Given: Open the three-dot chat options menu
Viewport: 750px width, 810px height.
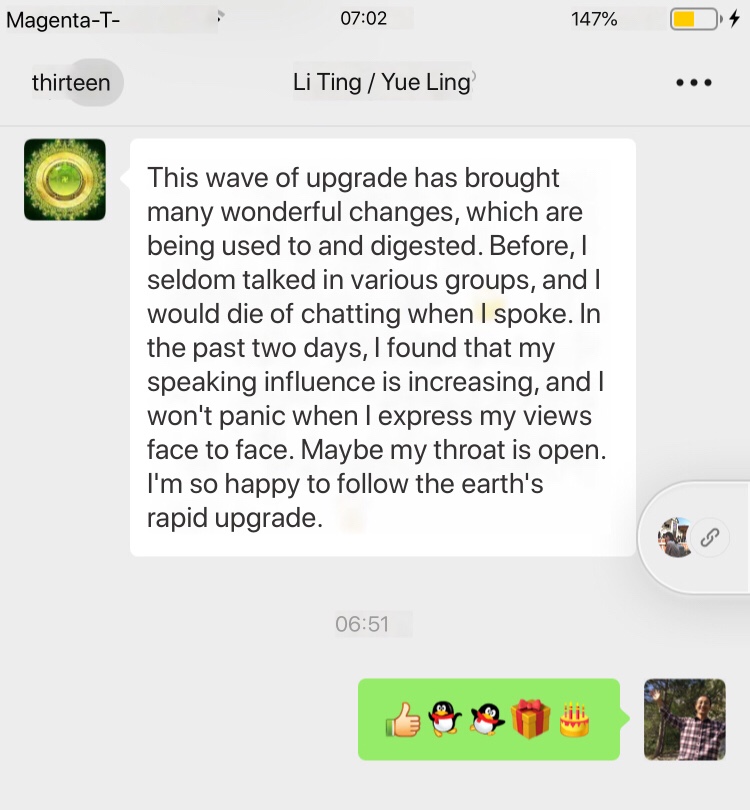Looking at the screenshot, I should [x=694, y=83].
